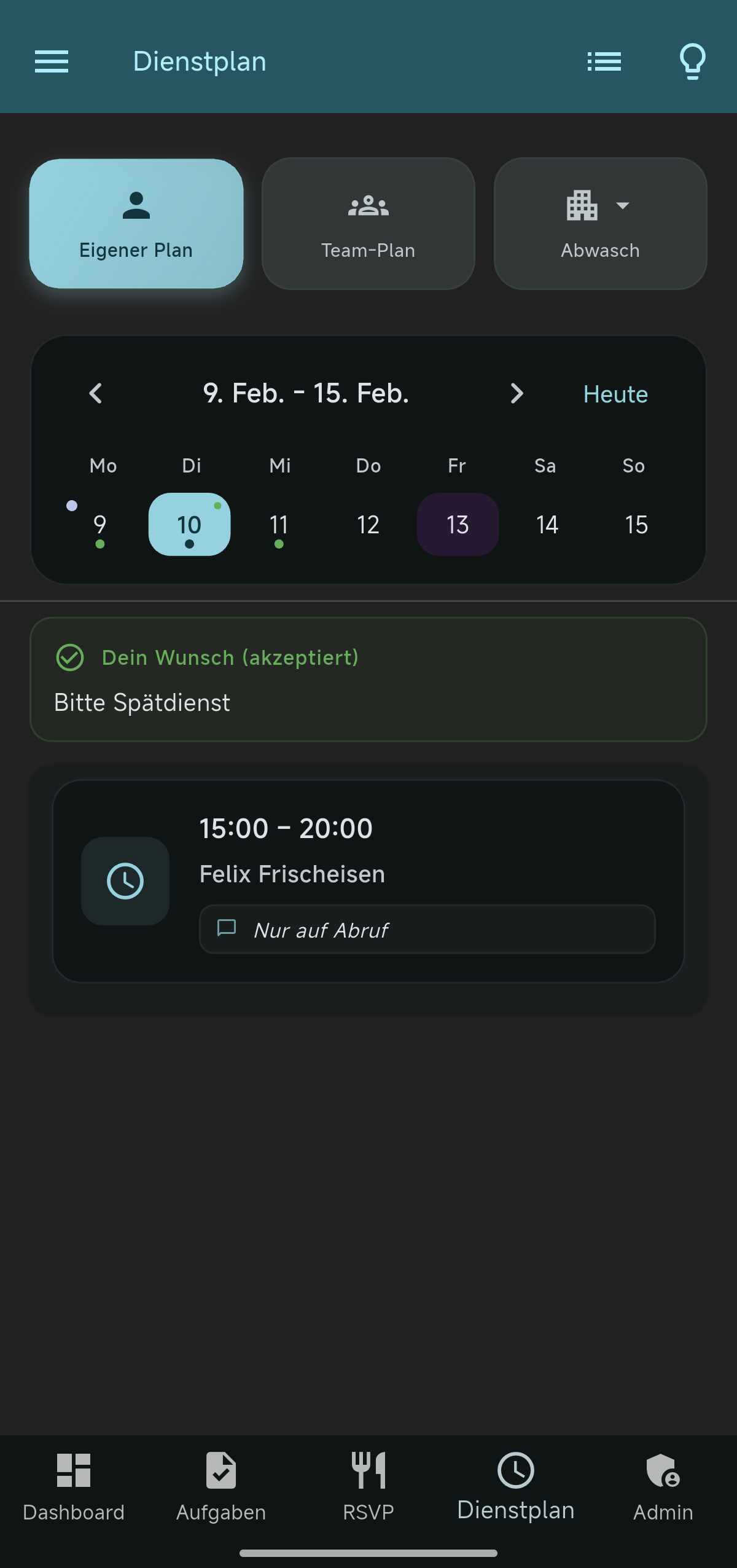Select Friday the 13th in the calendar
Viewport: 737px width, 1568px height.
pos(457,525)
